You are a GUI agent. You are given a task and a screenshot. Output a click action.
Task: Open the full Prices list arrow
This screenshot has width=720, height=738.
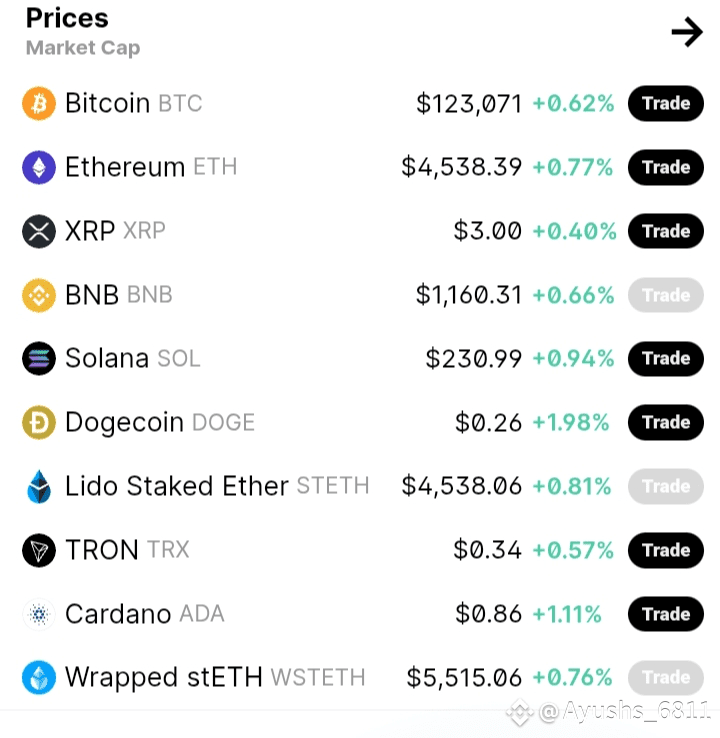(686, 33)
